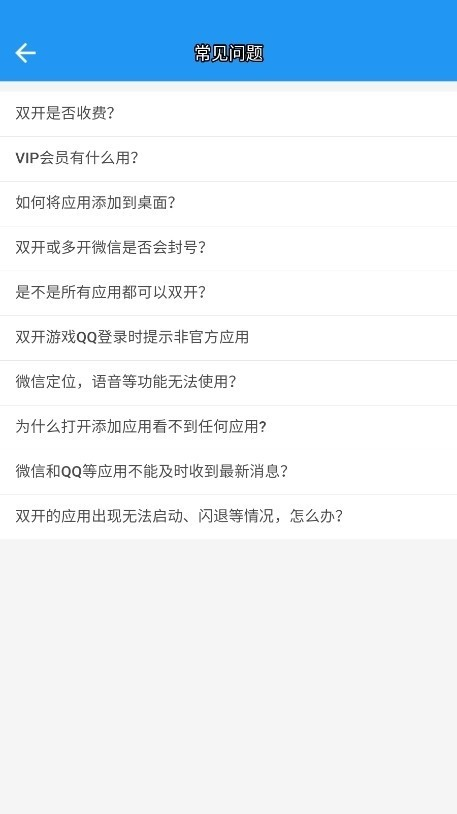The height and width of the screenshot is (814, 457).
Task: Open 为什么打开添加应用看不到任何应用? question
Action: pos(228,427)
